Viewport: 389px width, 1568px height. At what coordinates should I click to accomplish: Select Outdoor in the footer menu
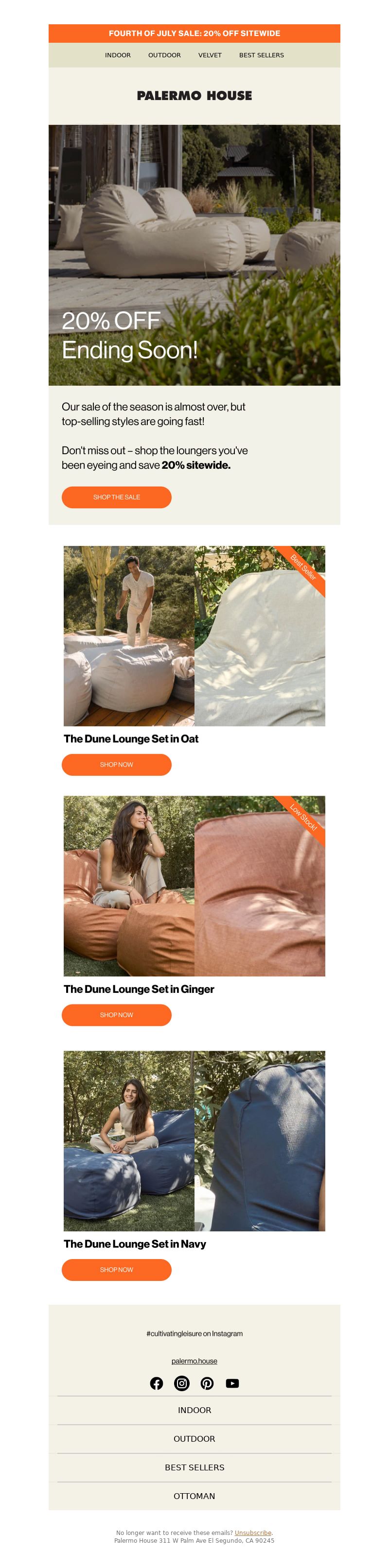[194, 1438]
